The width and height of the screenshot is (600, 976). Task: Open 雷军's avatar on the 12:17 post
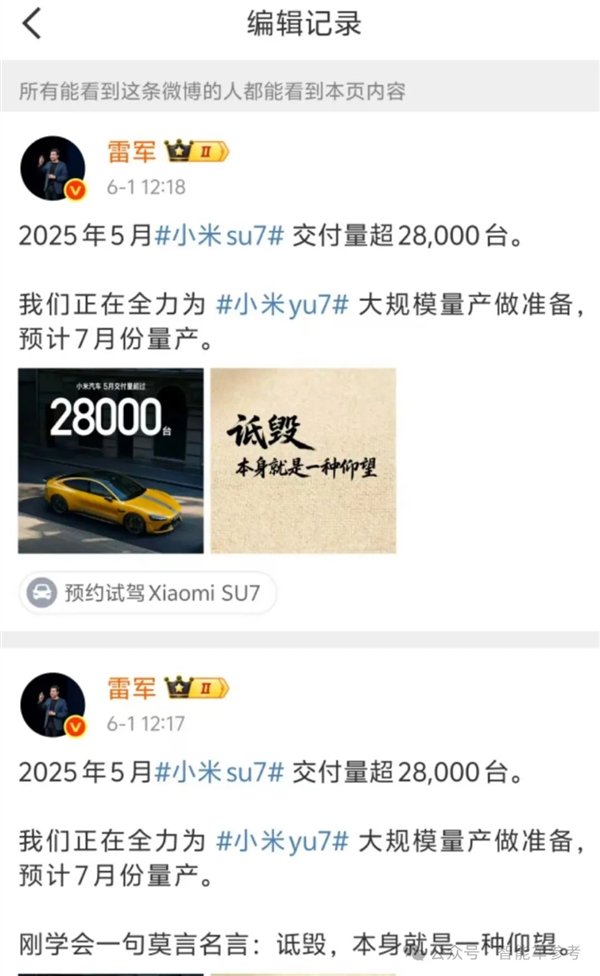tap(53, 705)
